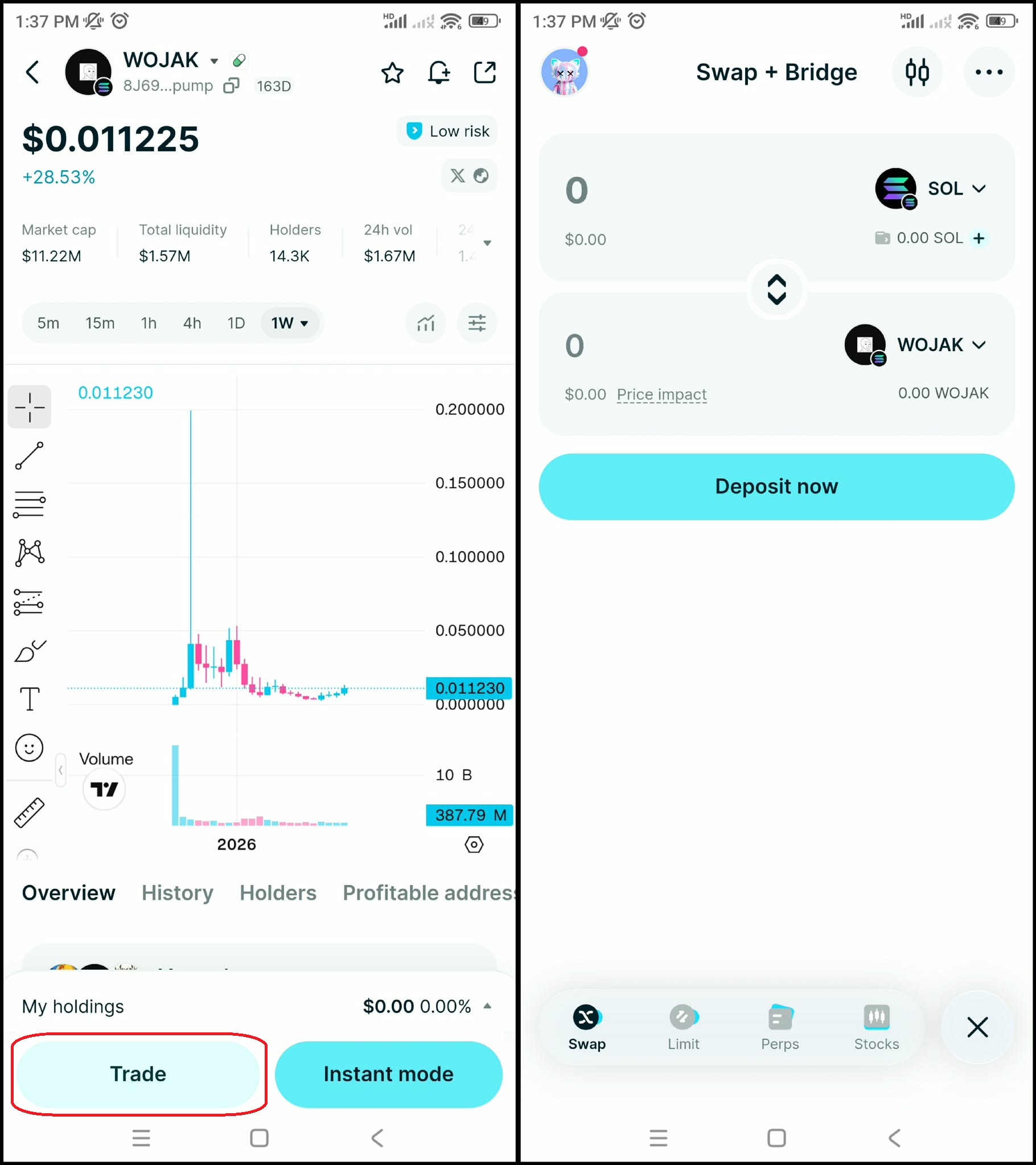This screenshot has width=1036, height=1165.
Task: Open the WOJAK token selector in swap
Action: pos(940,345)
